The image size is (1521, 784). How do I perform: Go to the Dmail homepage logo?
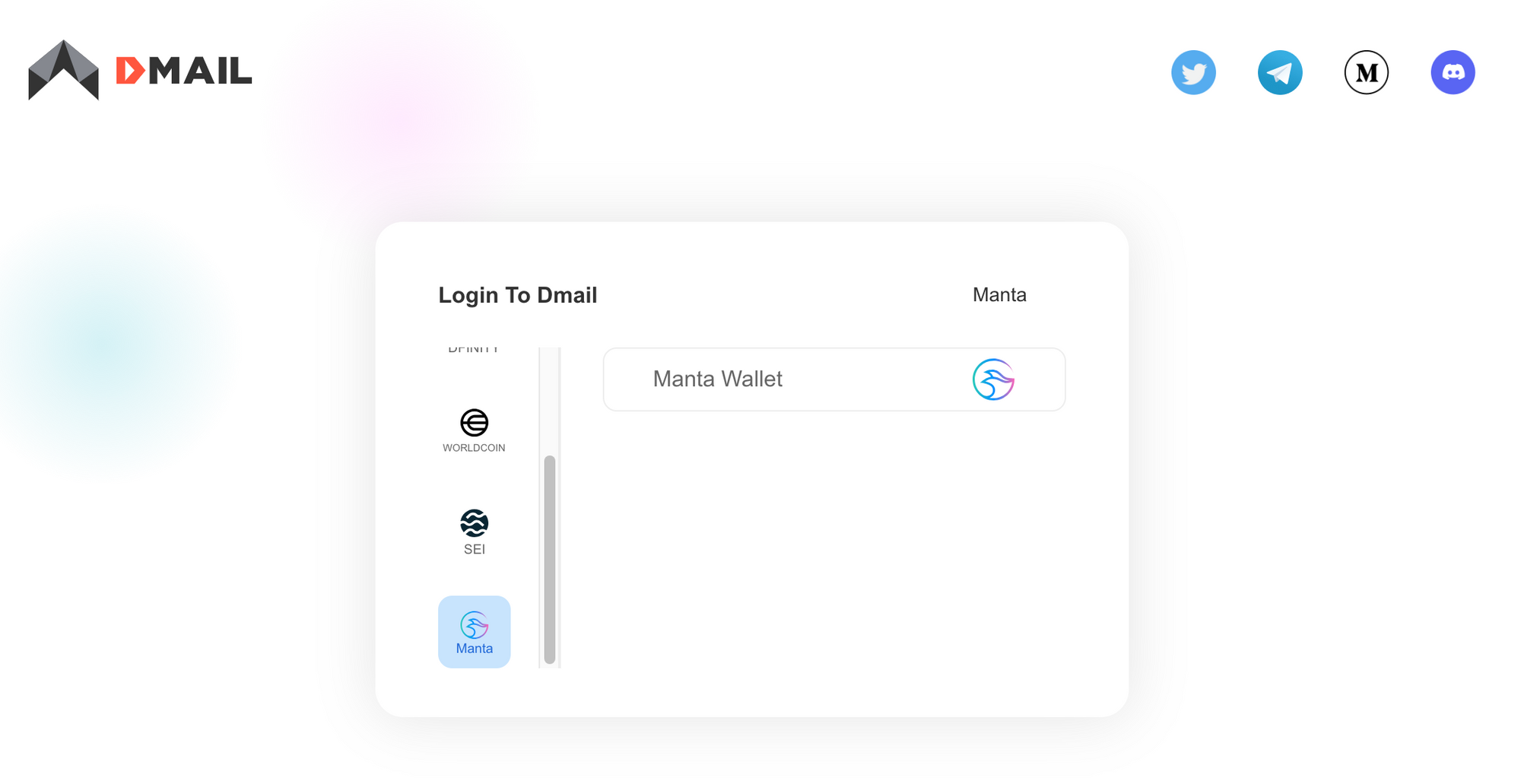click(140, 71)
